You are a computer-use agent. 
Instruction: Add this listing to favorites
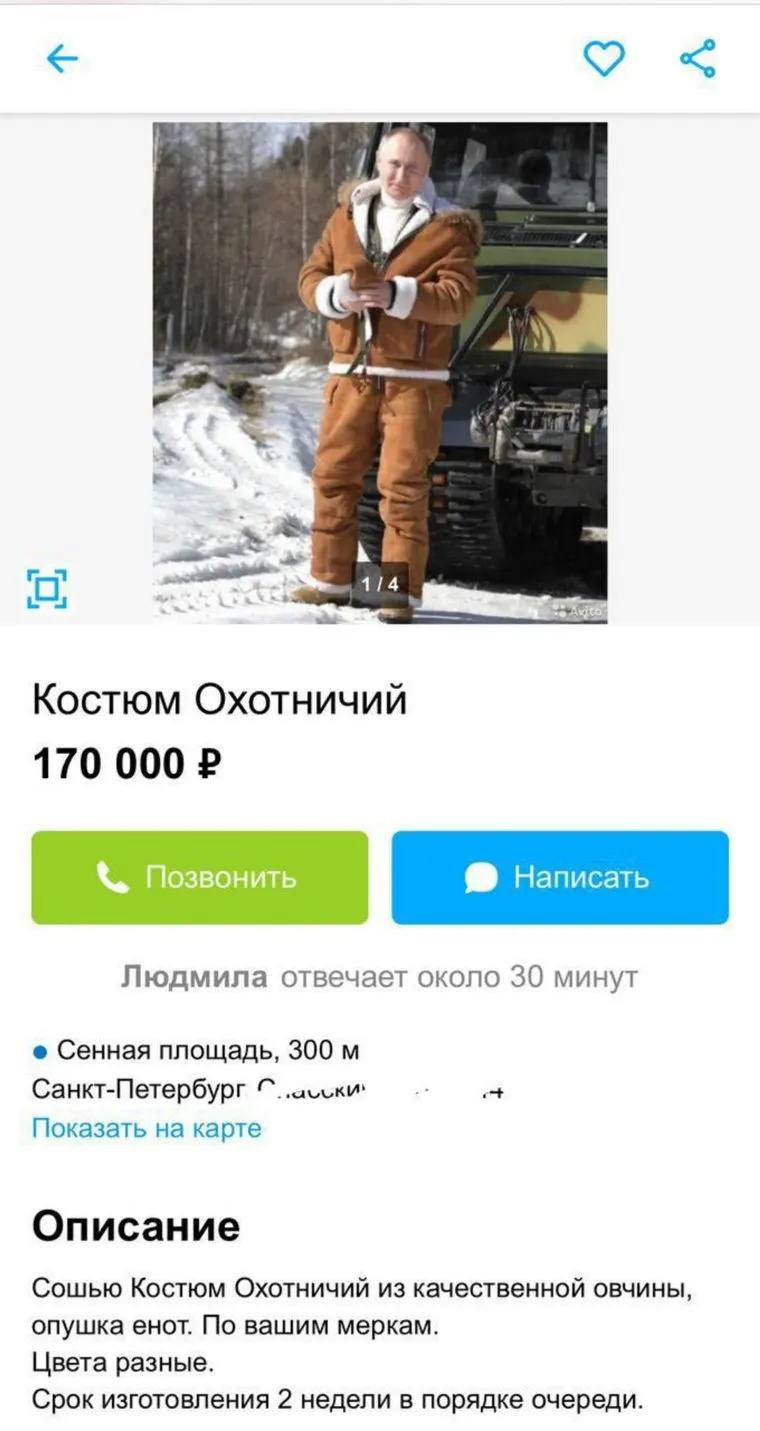click(604, 59)
